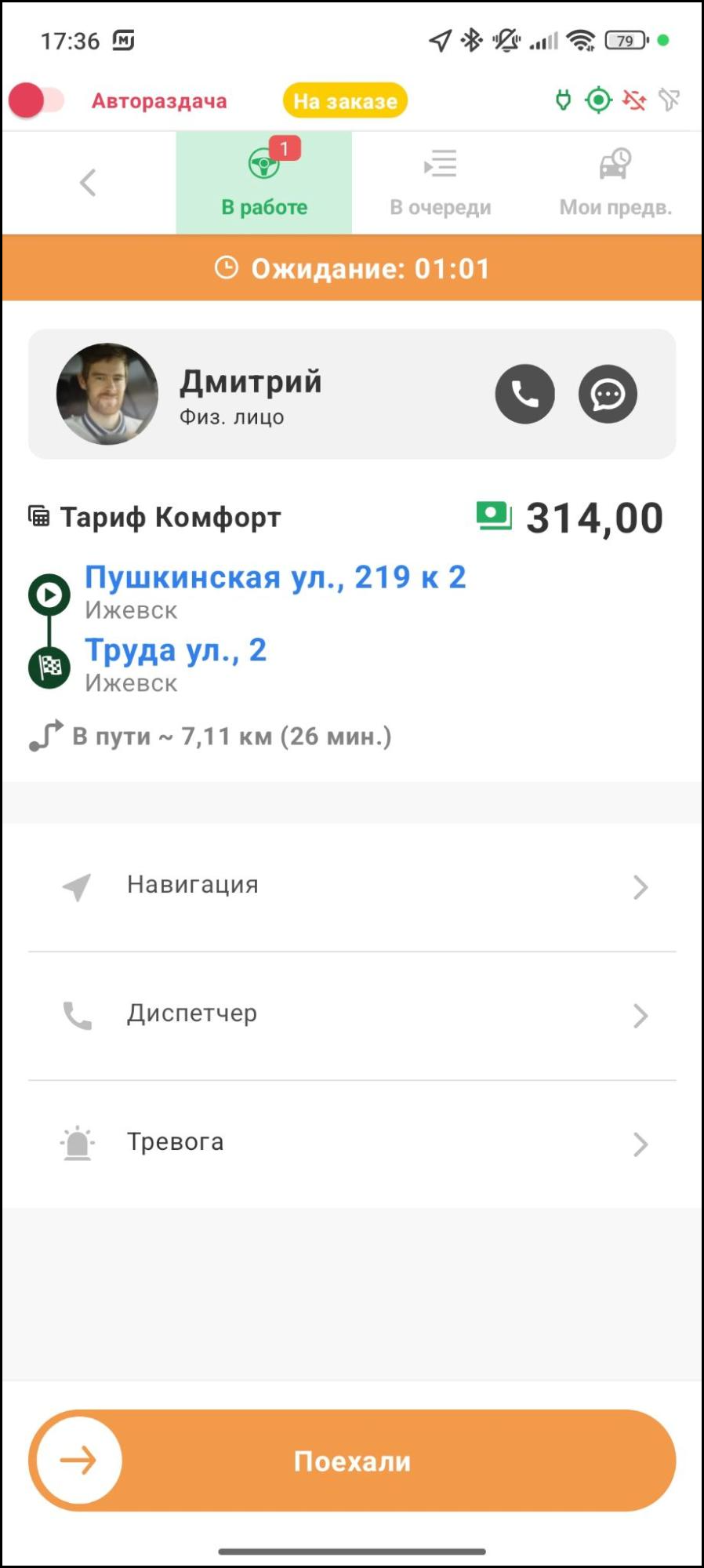Toggle the Автораздача switch
The width and height of the screenshot is (704, 1568).
pyautogui.click(x=36, y=100)
